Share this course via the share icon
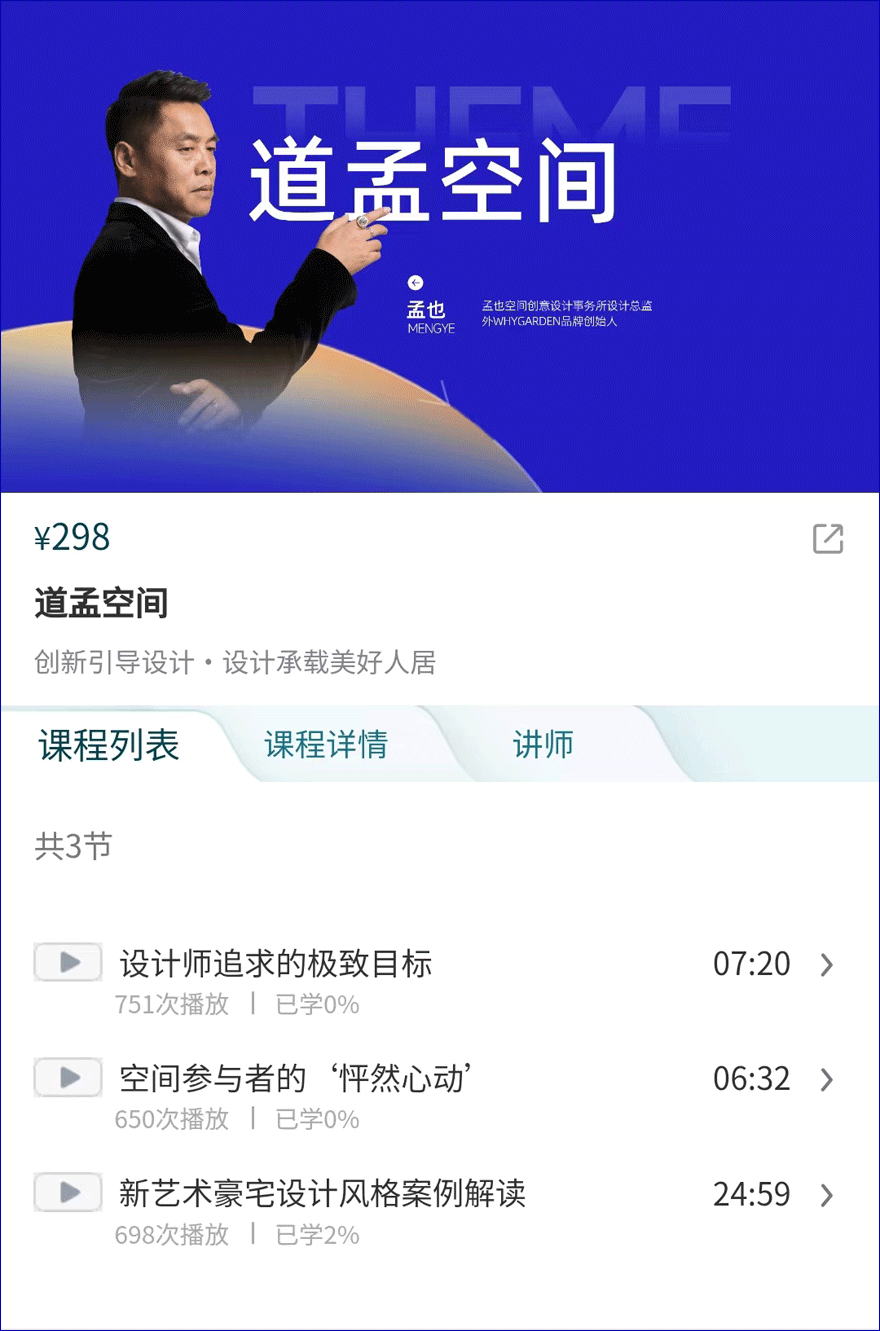This screenshot has height=1331, width=880. click(828, 538)
